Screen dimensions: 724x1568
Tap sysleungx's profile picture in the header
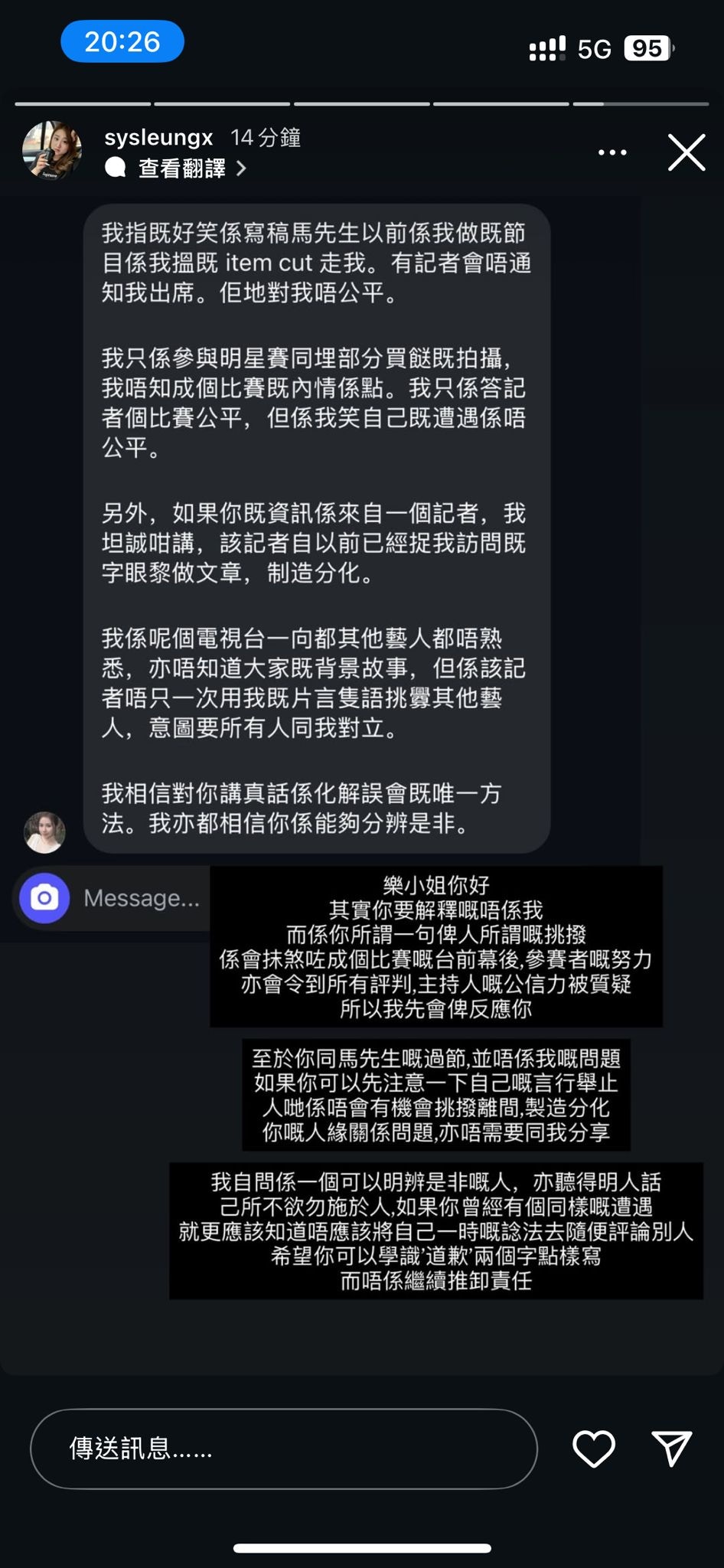click(52, 151)
